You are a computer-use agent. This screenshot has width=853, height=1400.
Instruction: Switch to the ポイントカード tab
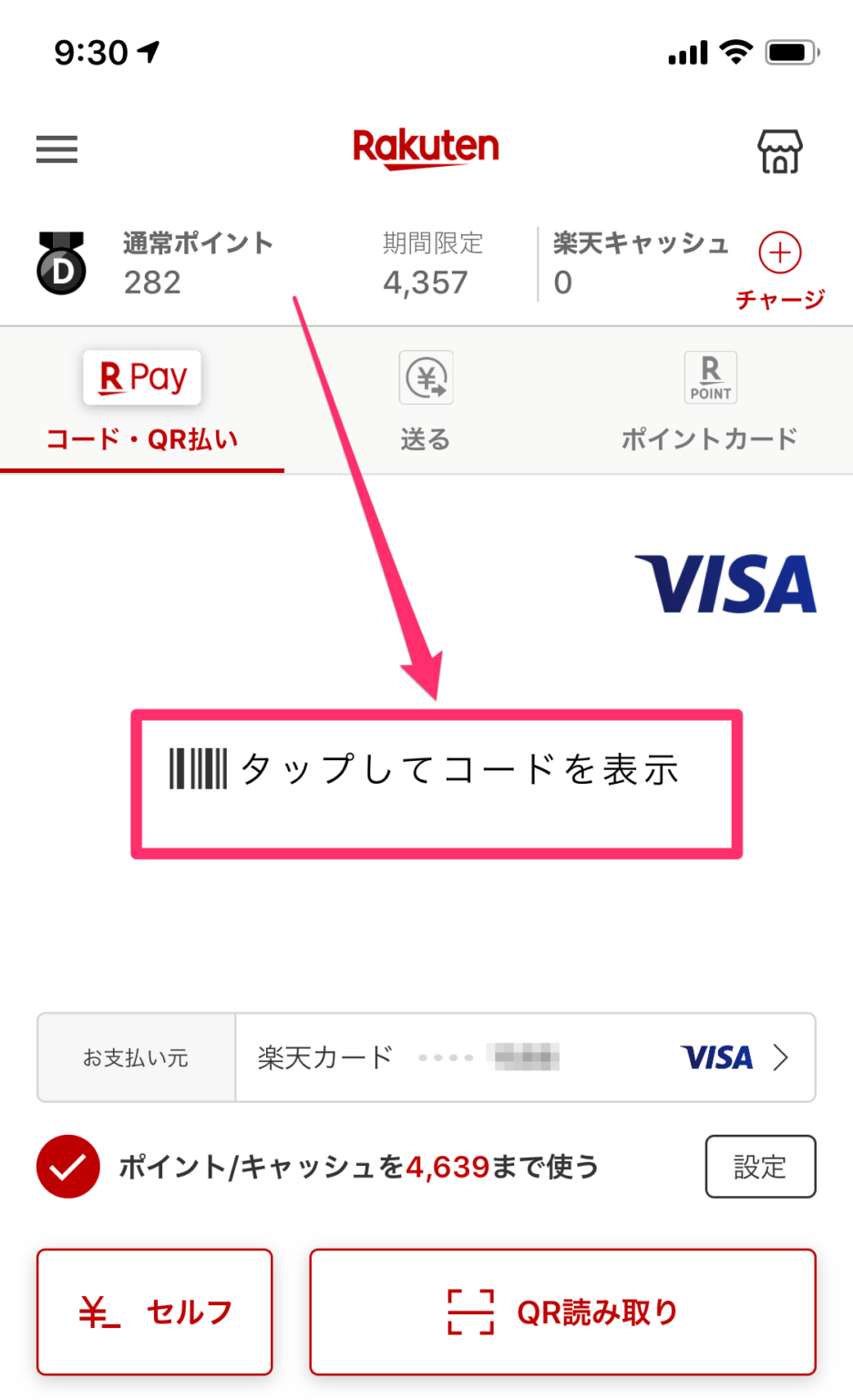click(710, 402)
